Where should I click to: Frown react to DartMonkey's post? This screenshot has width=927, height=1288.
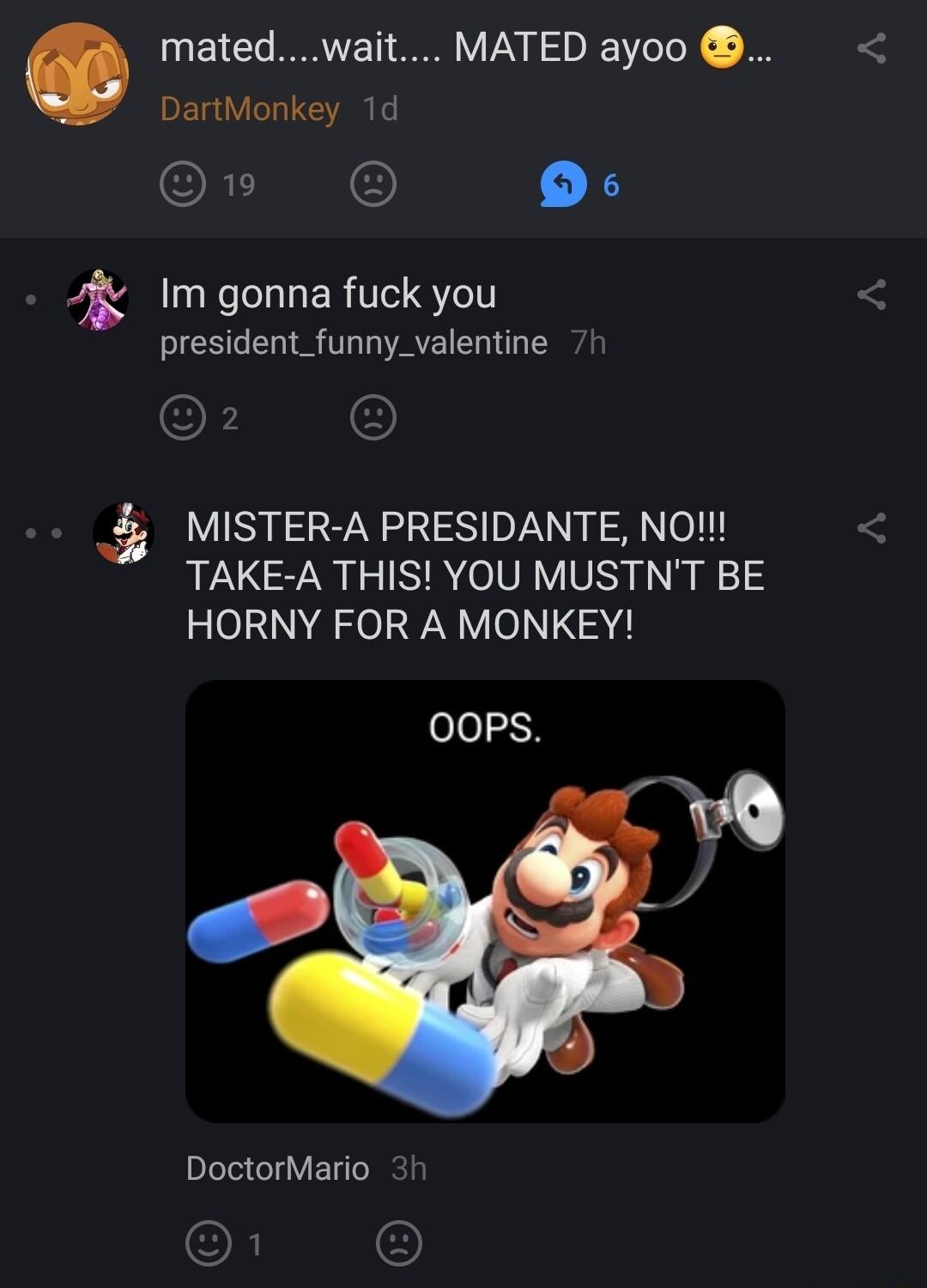[x=373, y=182]
